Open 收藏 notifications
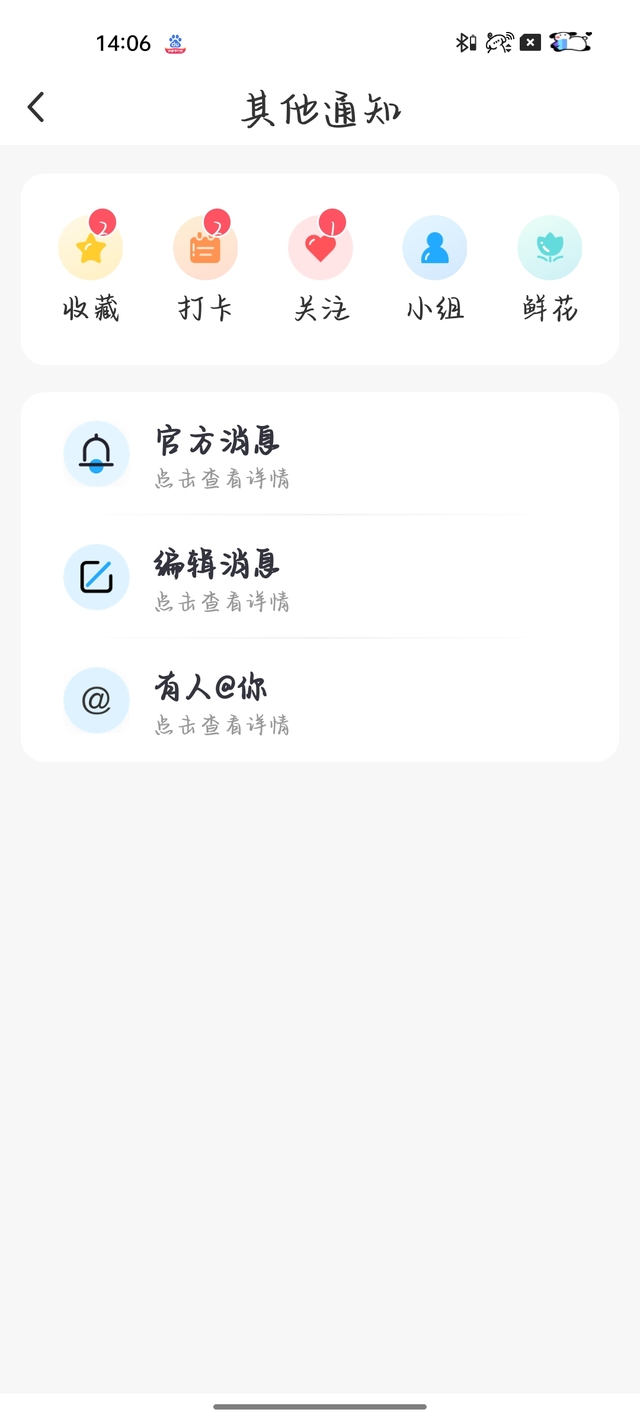This screenshot has height=1422, width=640. (91, 267)
